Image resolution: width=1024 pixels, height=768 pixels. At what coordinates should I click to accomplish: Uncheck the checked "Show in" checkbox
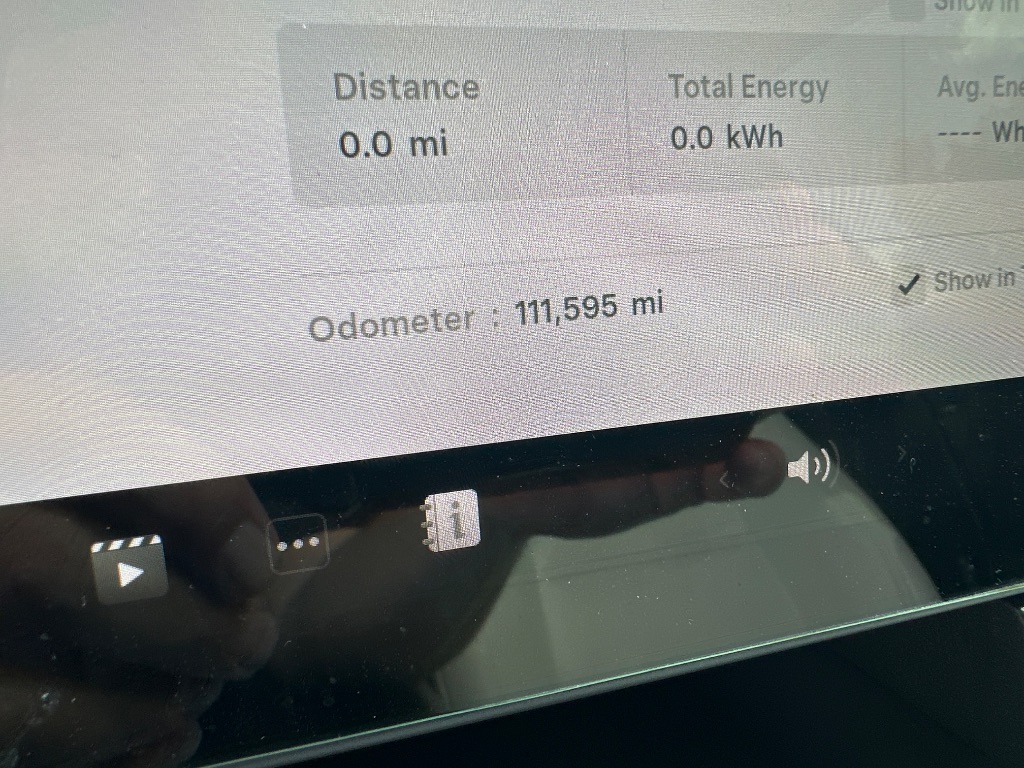[x=908, y=286]
